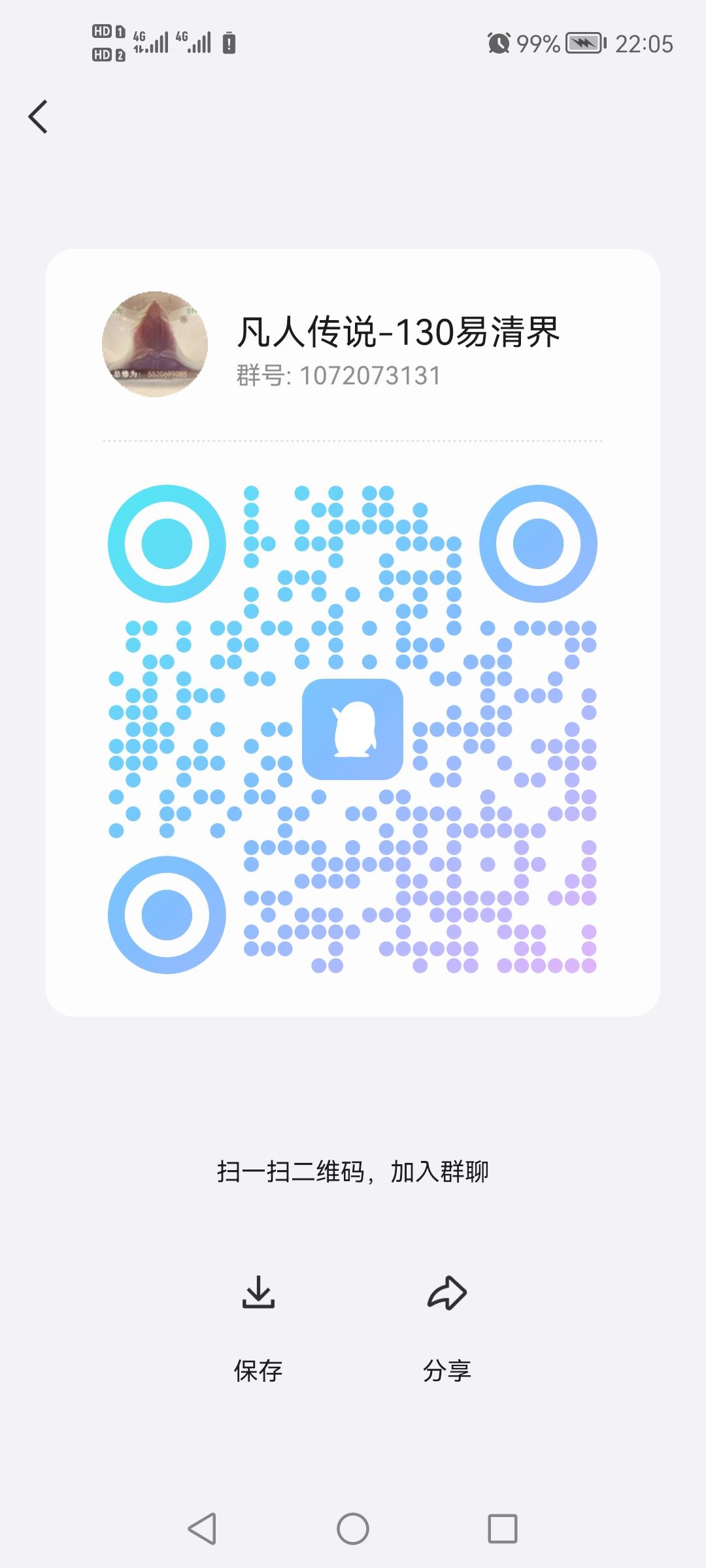Tap the back arrow at top left
The image size is (706, 1568).
(x=37, y=116)
